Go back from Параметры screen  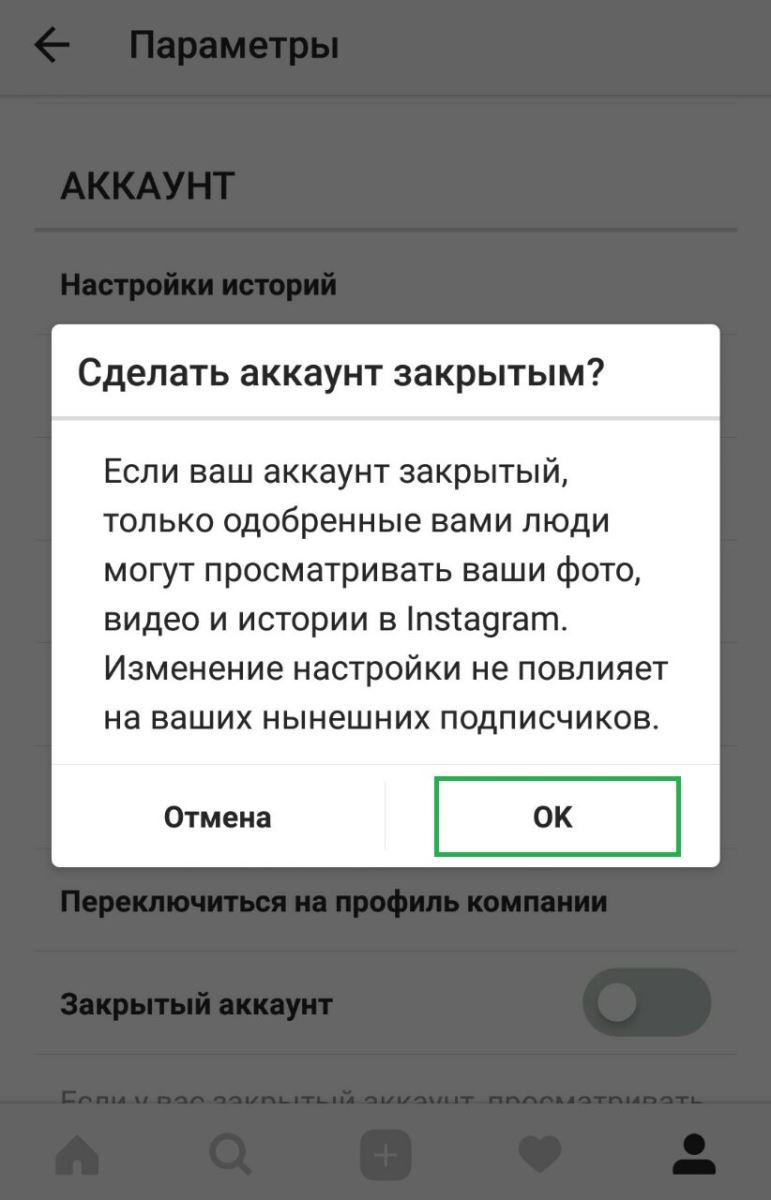pyautogui.click(x=52, y=46)
